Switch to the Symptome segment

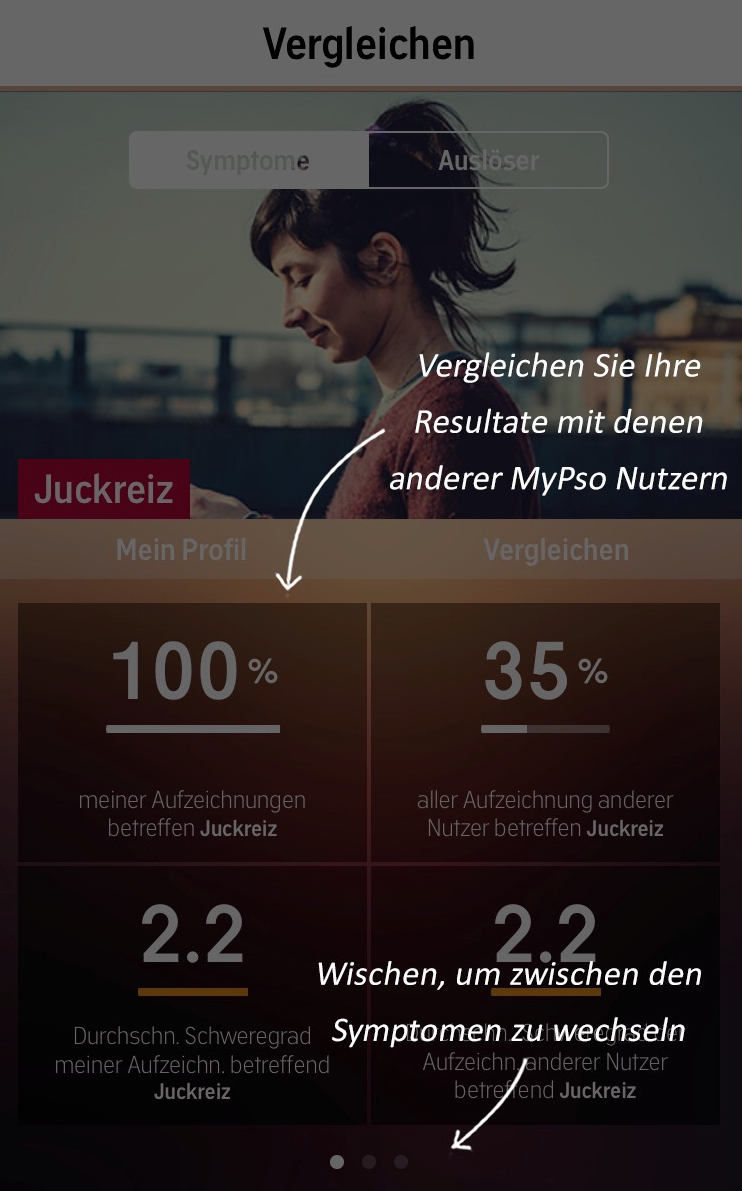tap(249, 160)
